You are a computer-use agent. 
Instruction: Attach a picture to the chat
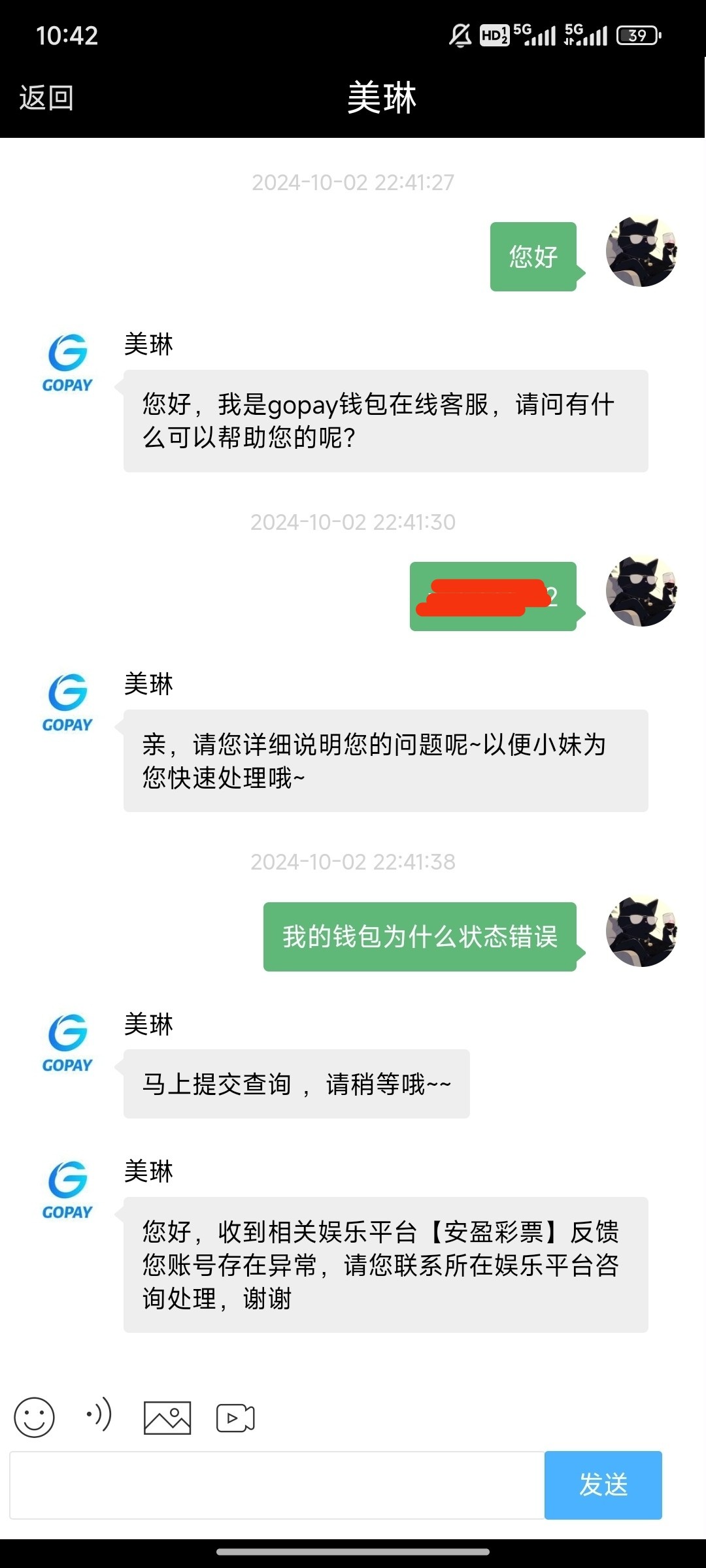pos(167,1418)
